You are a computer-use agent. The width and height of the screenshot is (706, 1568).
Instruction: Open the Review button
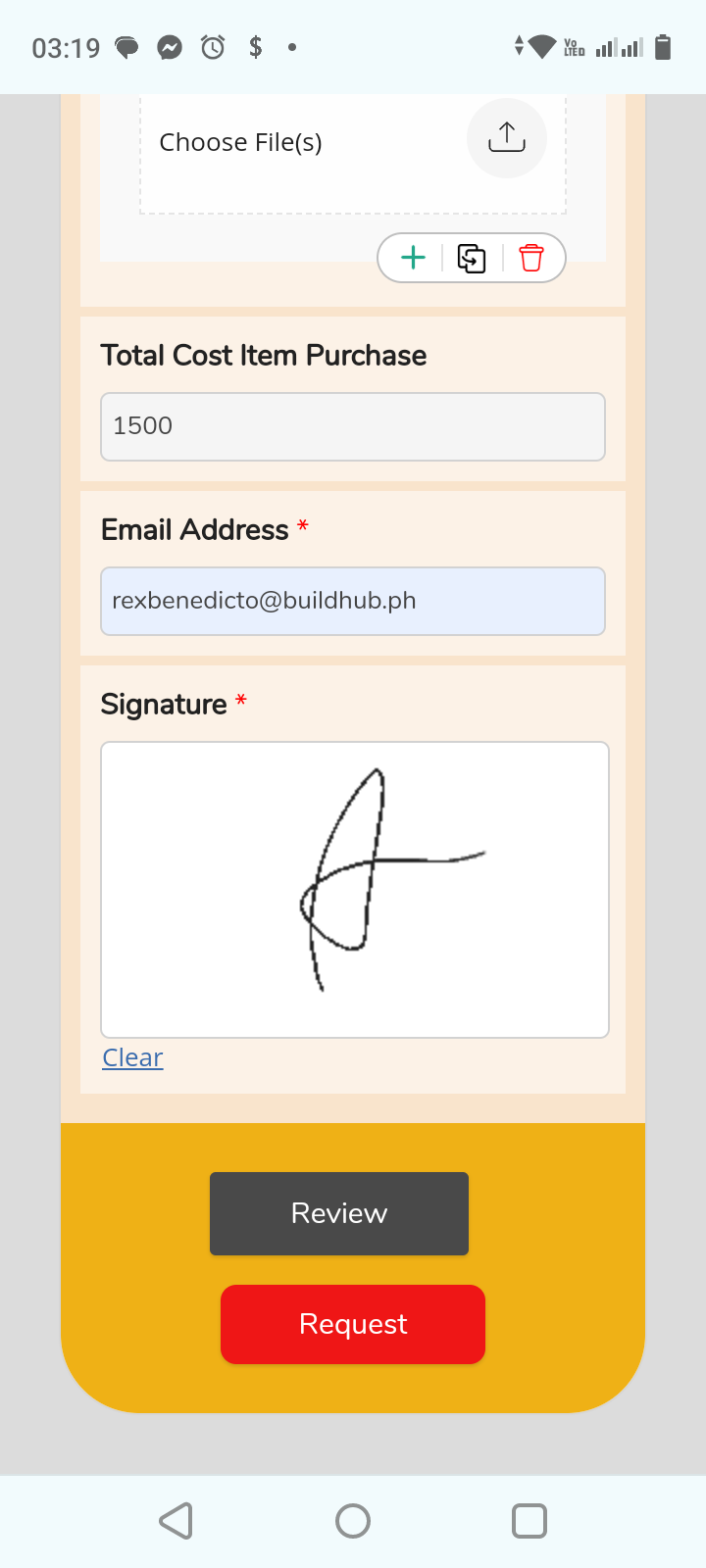pyautogui.click(x=339, y=1213)
